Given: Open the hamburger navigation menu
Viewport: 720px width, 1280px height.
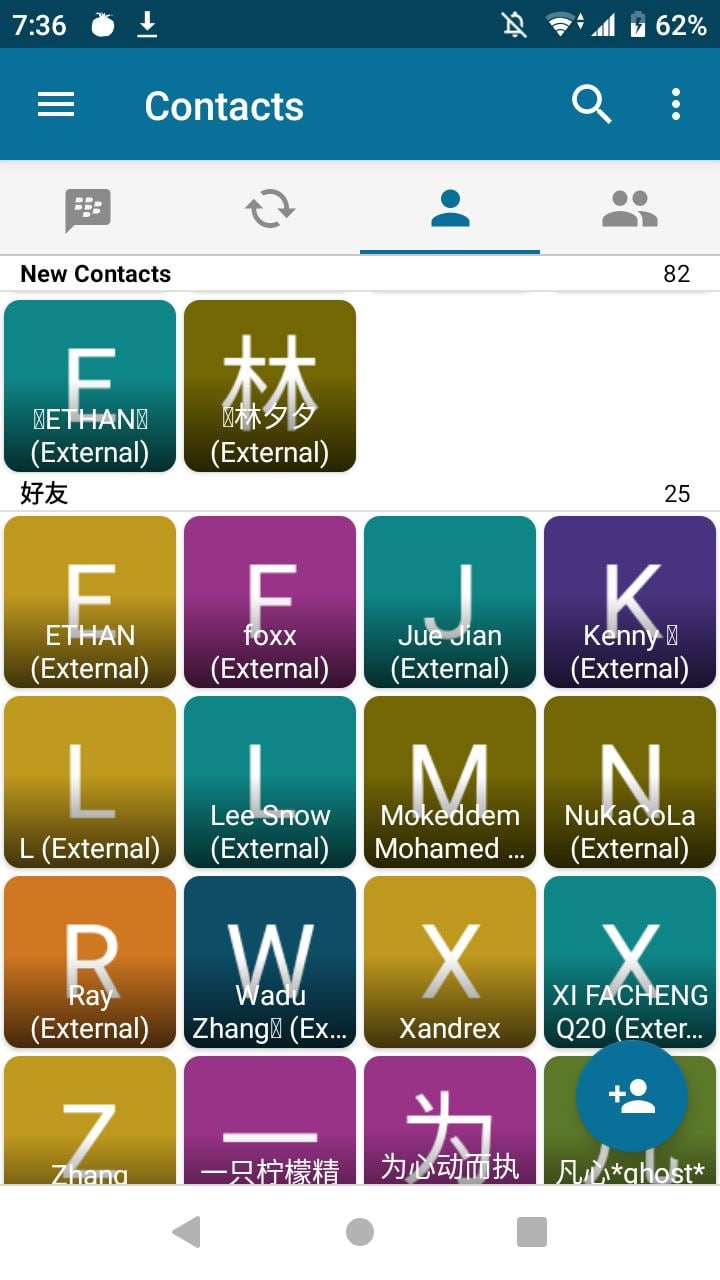Looking at the screenshot, I should pyautogui.click(x=56, y=104).
